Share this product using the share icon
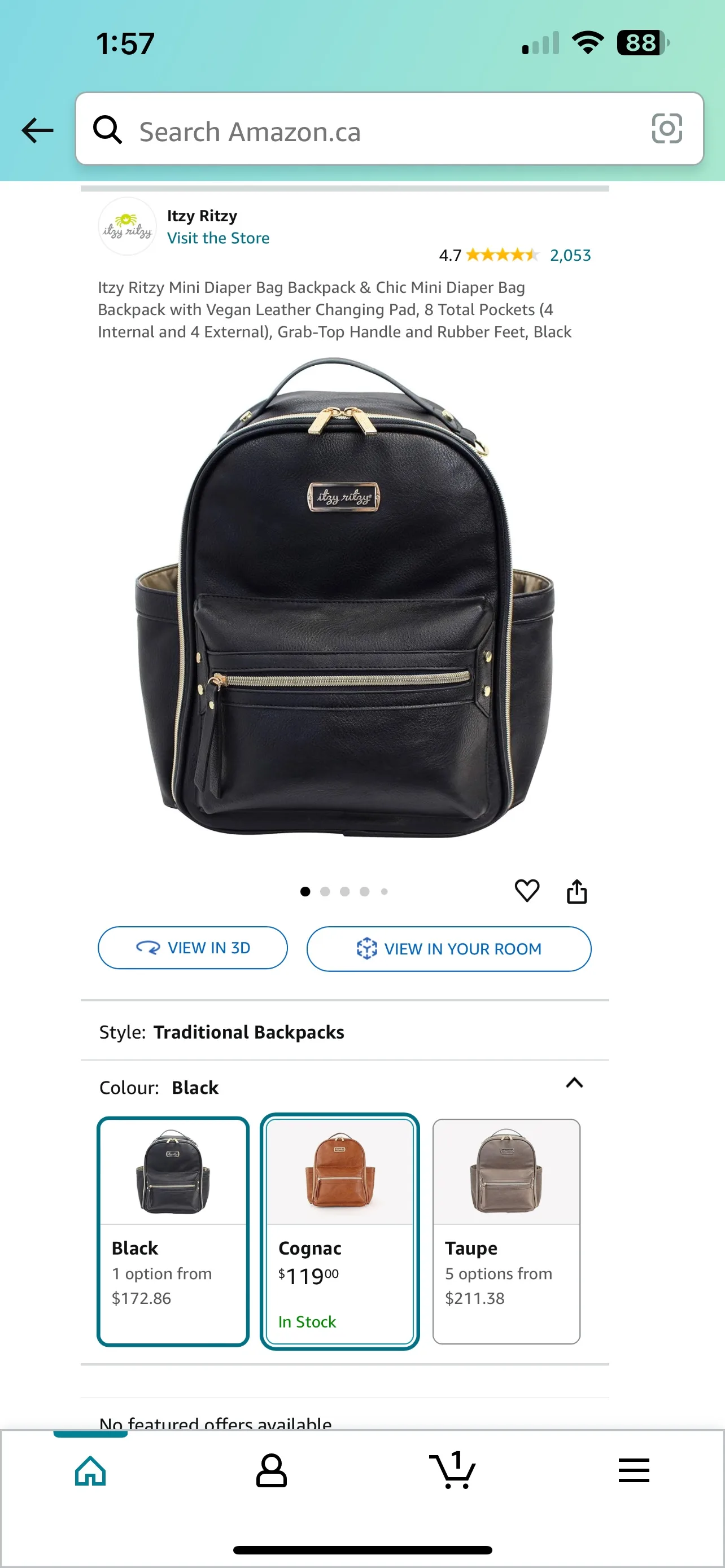 point(576,891)
